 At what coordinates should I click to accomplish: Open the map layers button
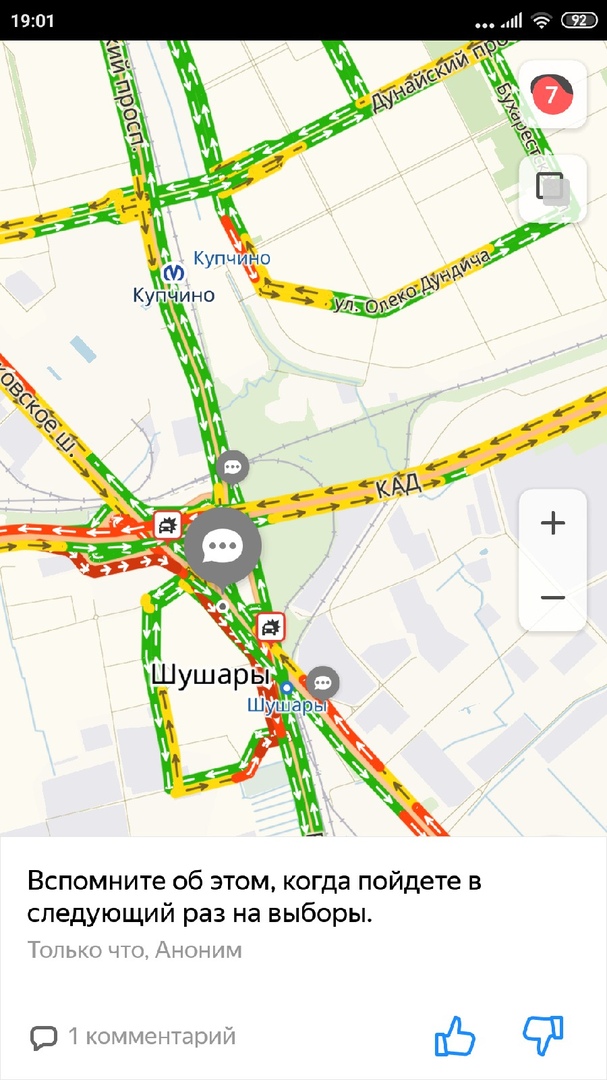[x=552, y=188]
